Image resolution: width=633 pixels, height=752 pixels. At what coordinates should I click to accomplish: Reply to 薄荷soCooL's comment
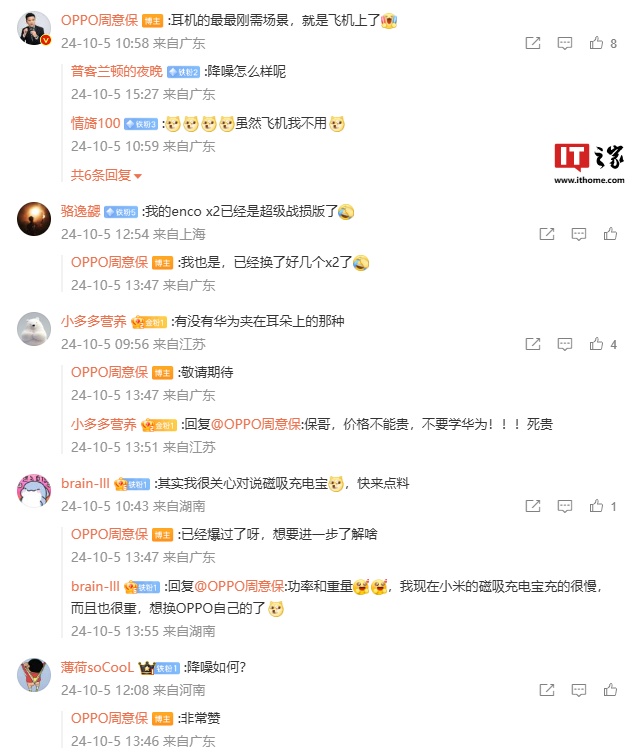[578, 690]
